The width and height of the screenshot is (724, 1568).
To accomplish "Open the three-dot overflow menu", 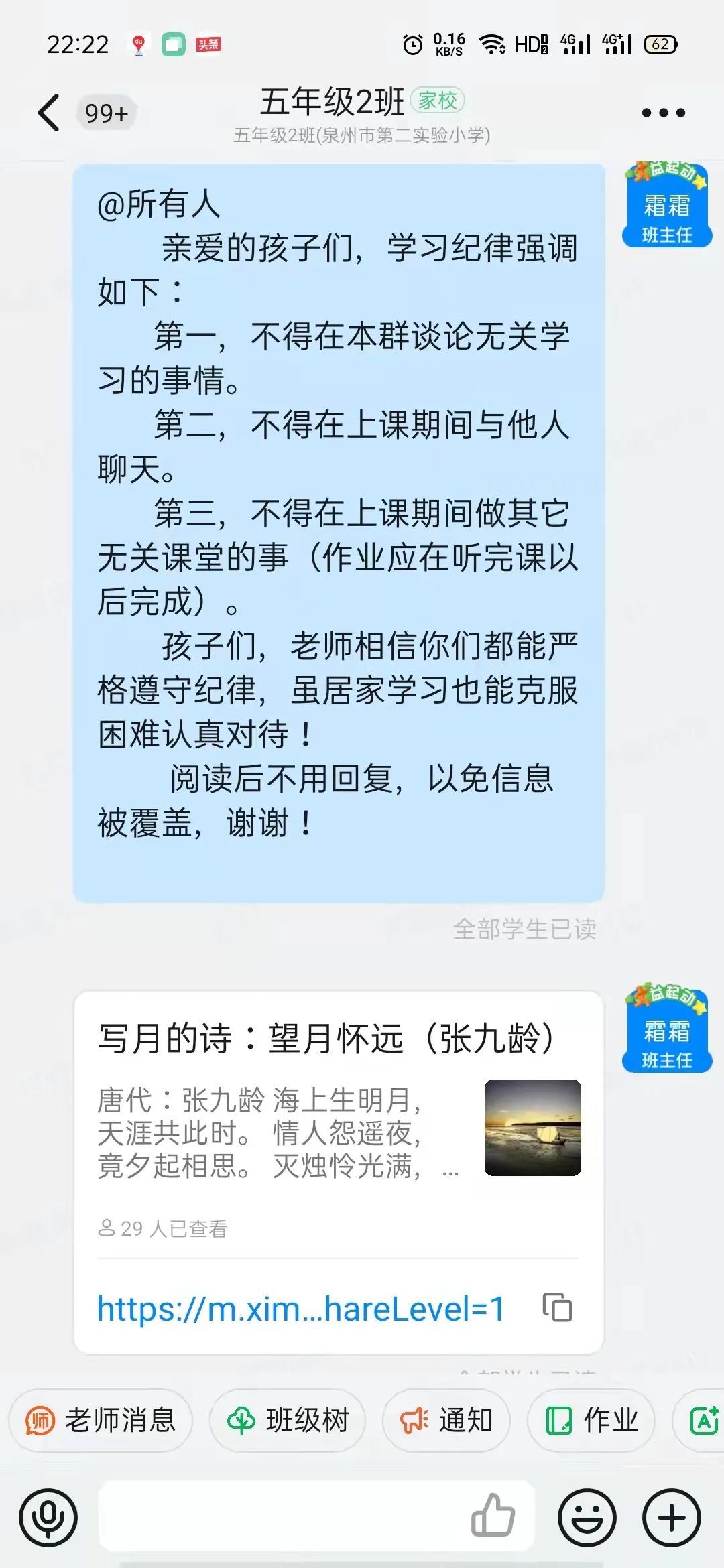I will coord(663,113).
